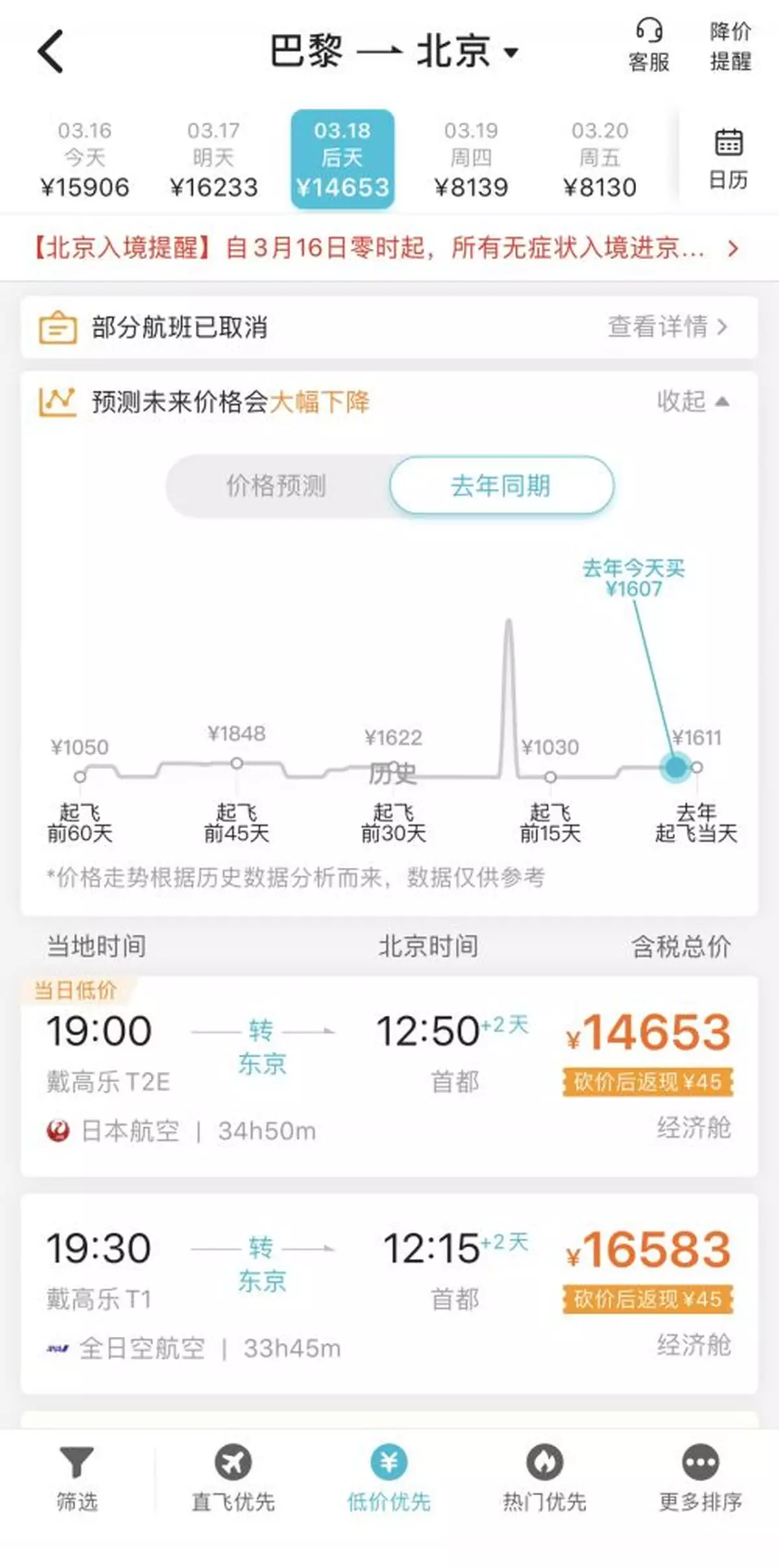The height and width of the screenshot is (1568, 779).
Task: Select the 03.20 周五 date
Action: pos(599,159)
